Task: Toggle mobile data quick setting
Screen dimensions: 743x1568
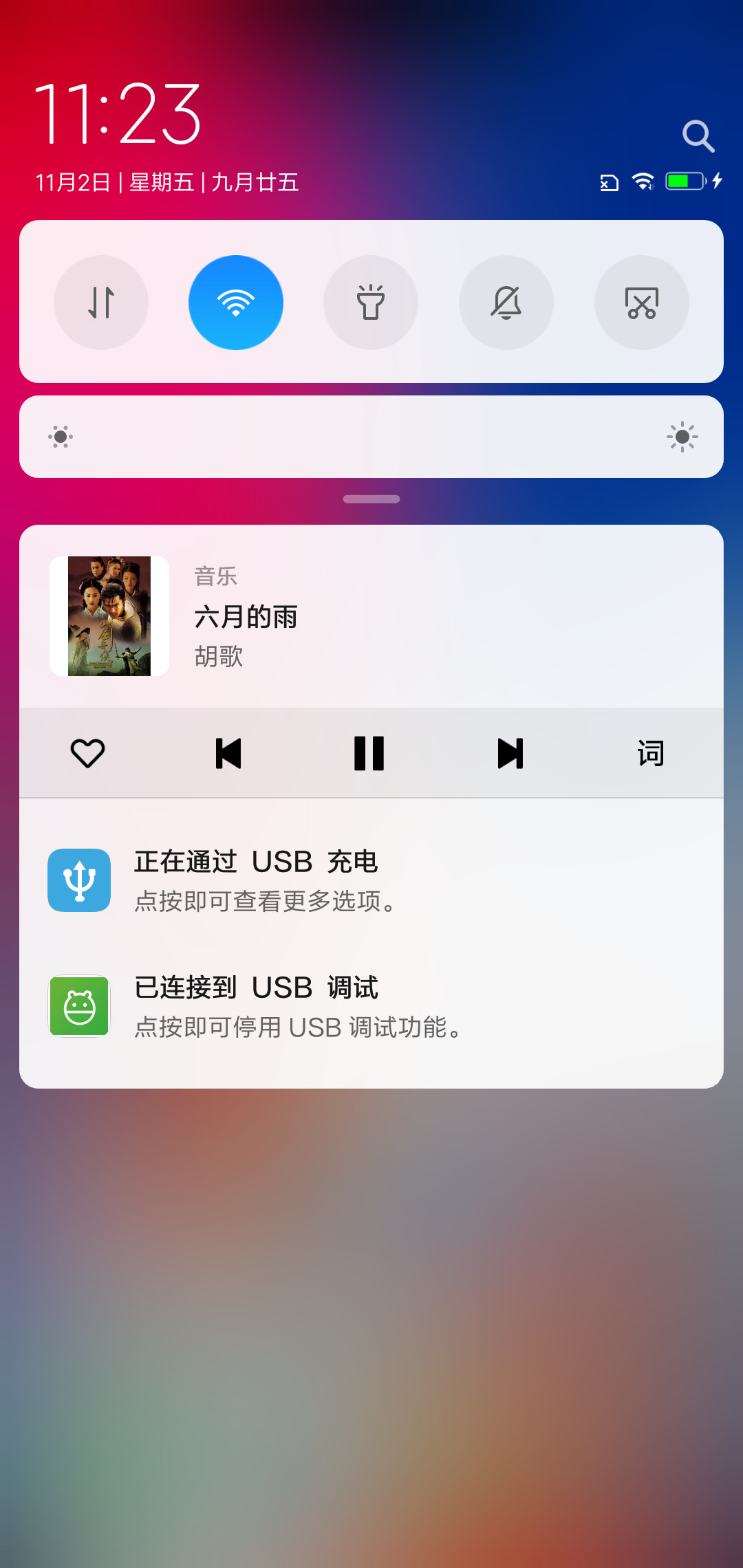Action: pos(101,303)
